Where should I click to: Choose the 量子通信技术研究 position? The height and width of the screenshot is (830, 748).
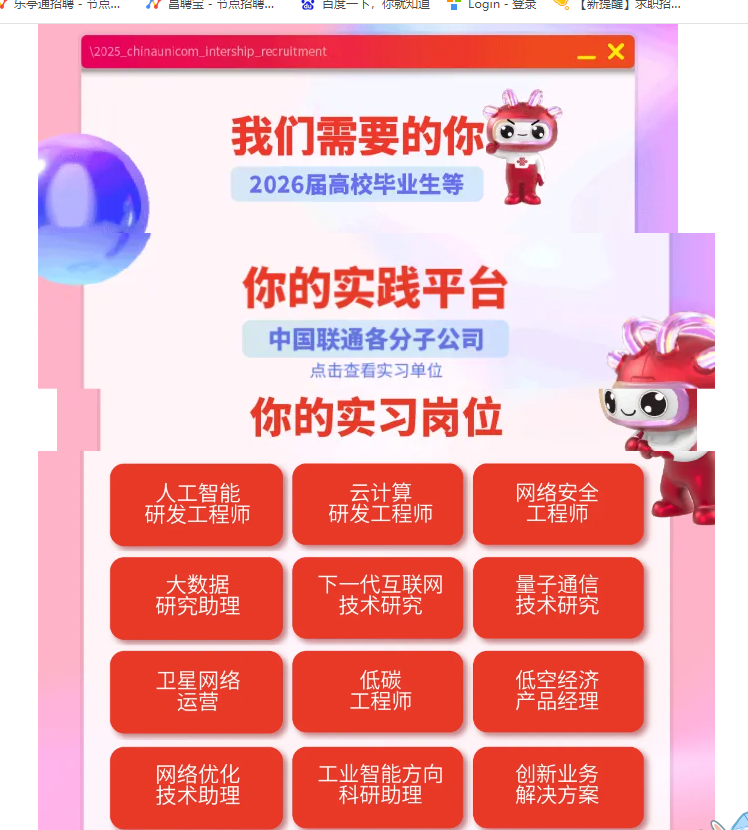click(558, 597)
